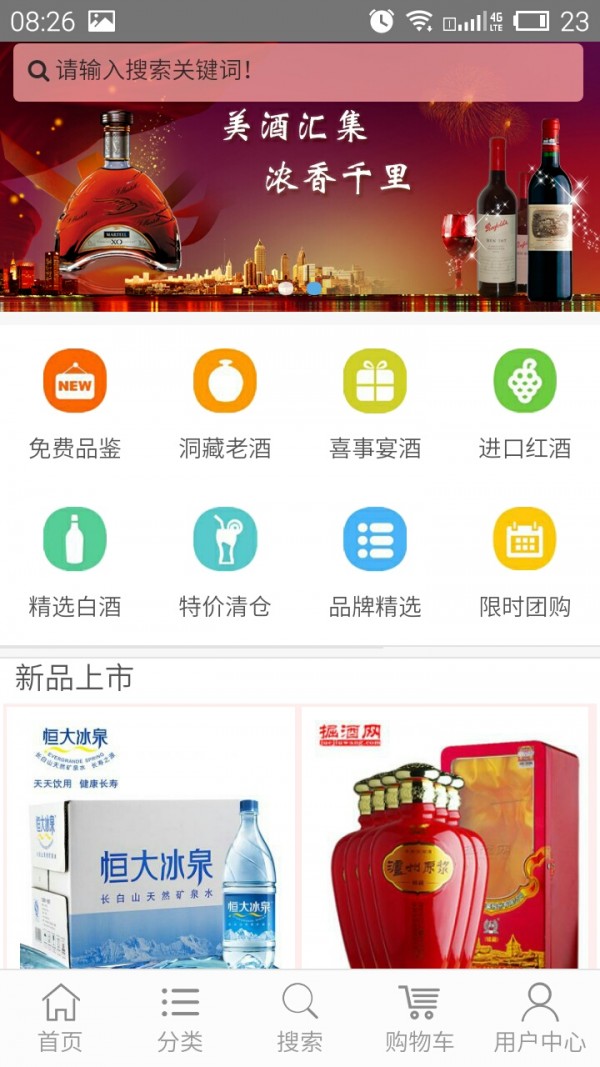Open the 品牌精选 brand selection
Screen dimensions: 600x1067
pos(375,561)
